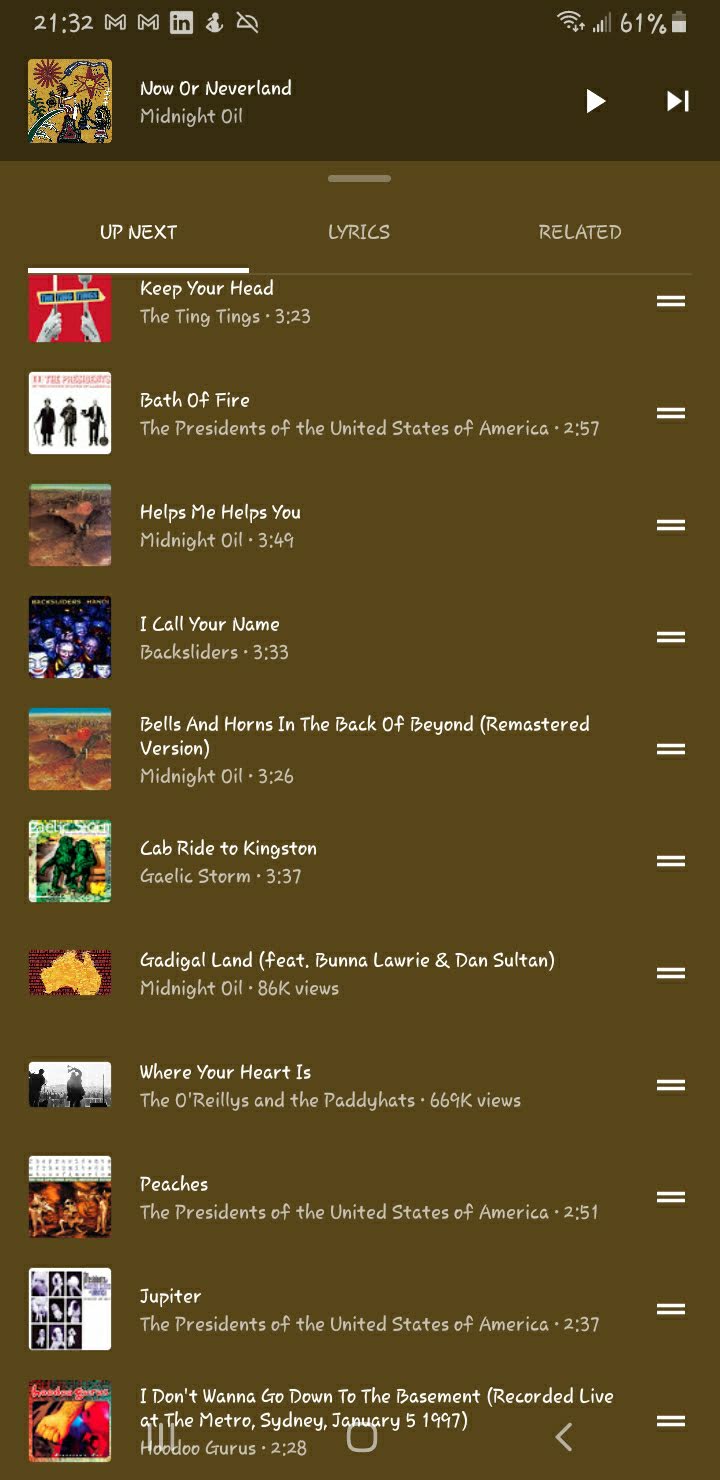
Task: Open the Now Or Neverland album art thumbnail
Action: click(x=70, y=101)
